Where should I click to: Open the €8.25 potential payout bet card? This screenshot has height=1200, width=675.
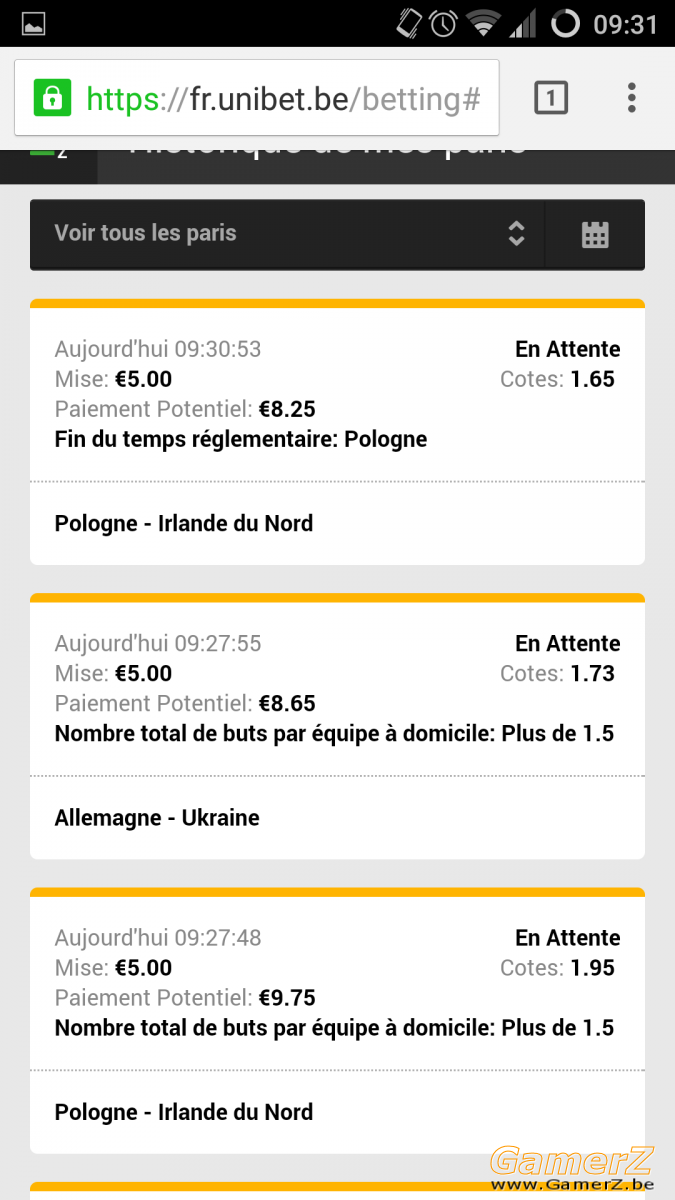pos(337,432)
